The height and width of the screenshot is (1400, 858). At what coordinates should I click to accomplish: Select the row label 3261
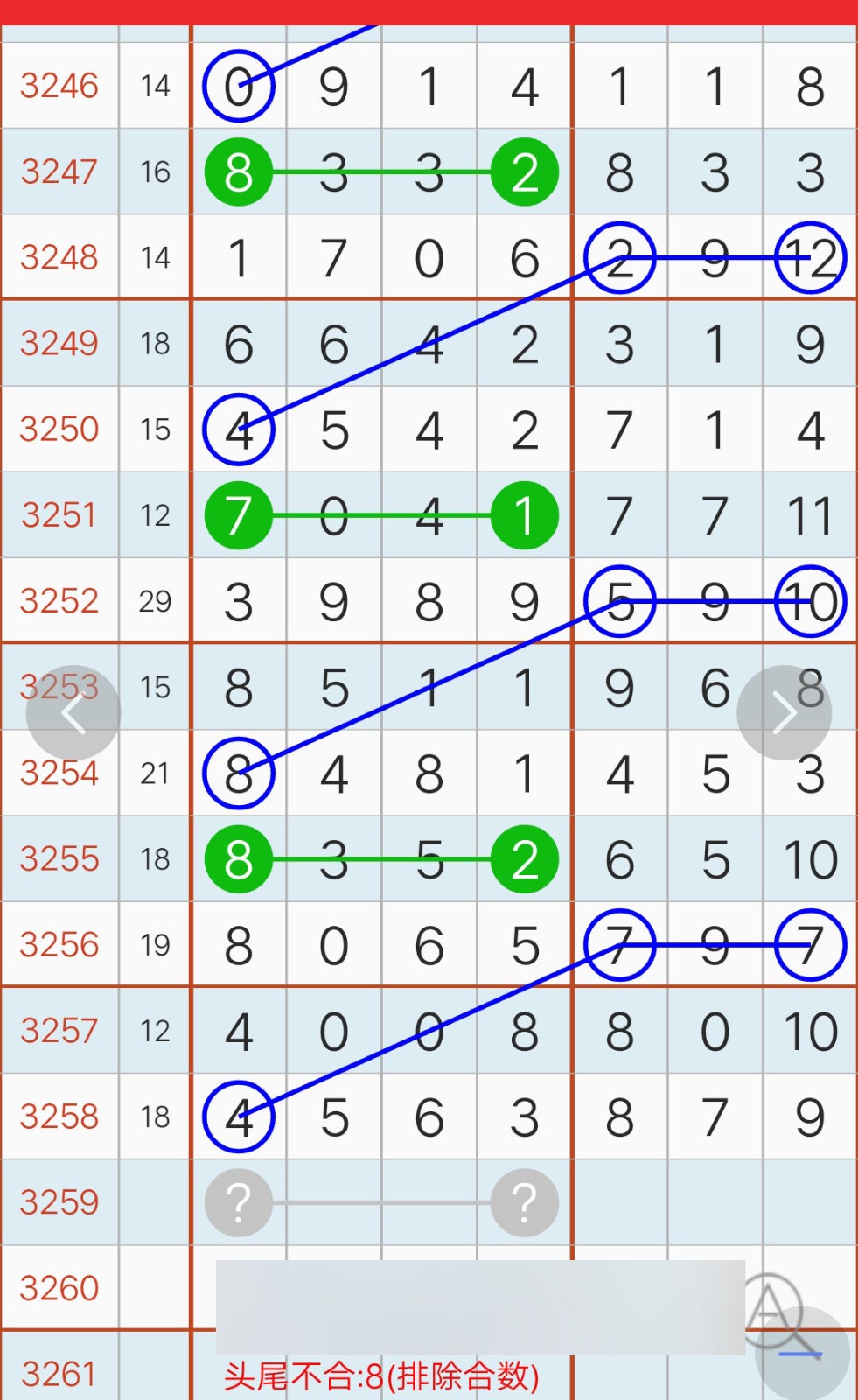(x=59, y=1374)
